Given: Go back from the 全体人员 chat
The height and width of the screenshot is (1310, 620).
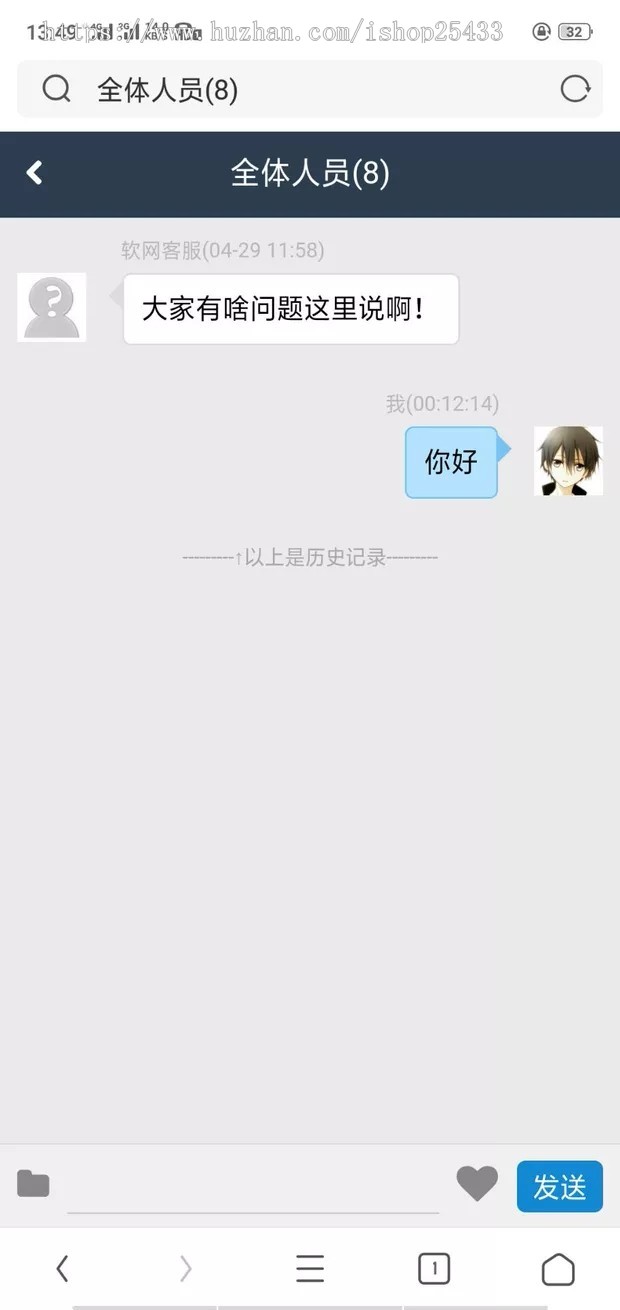Looking at the screenshot, I should (x=34, y=173).
